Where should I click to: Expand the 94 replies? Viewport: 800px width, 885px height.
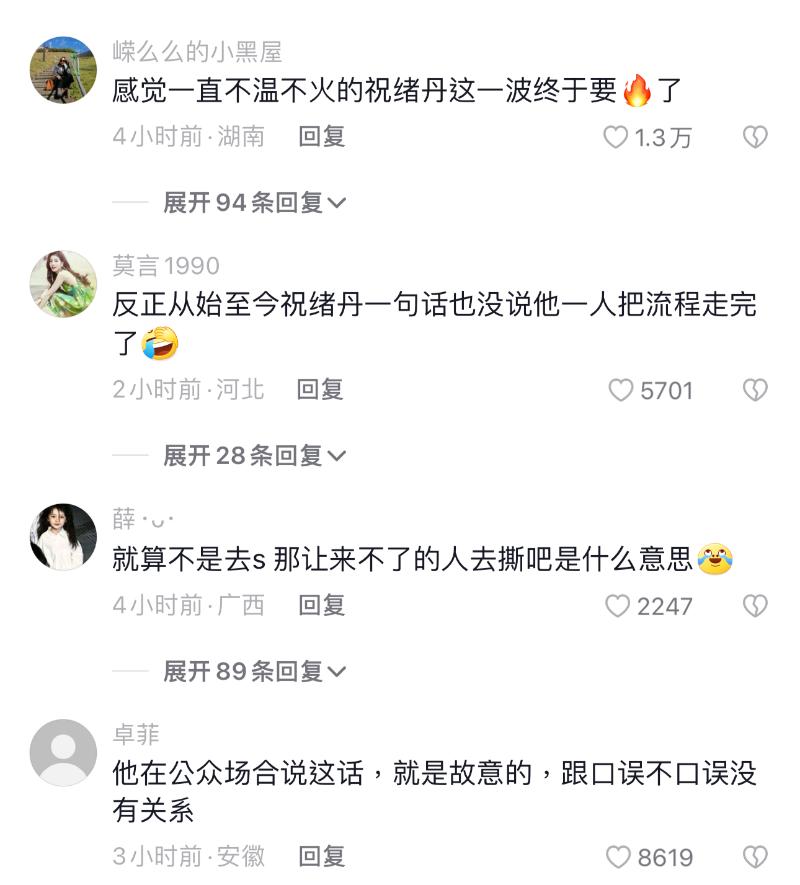(x=254, y=203)
